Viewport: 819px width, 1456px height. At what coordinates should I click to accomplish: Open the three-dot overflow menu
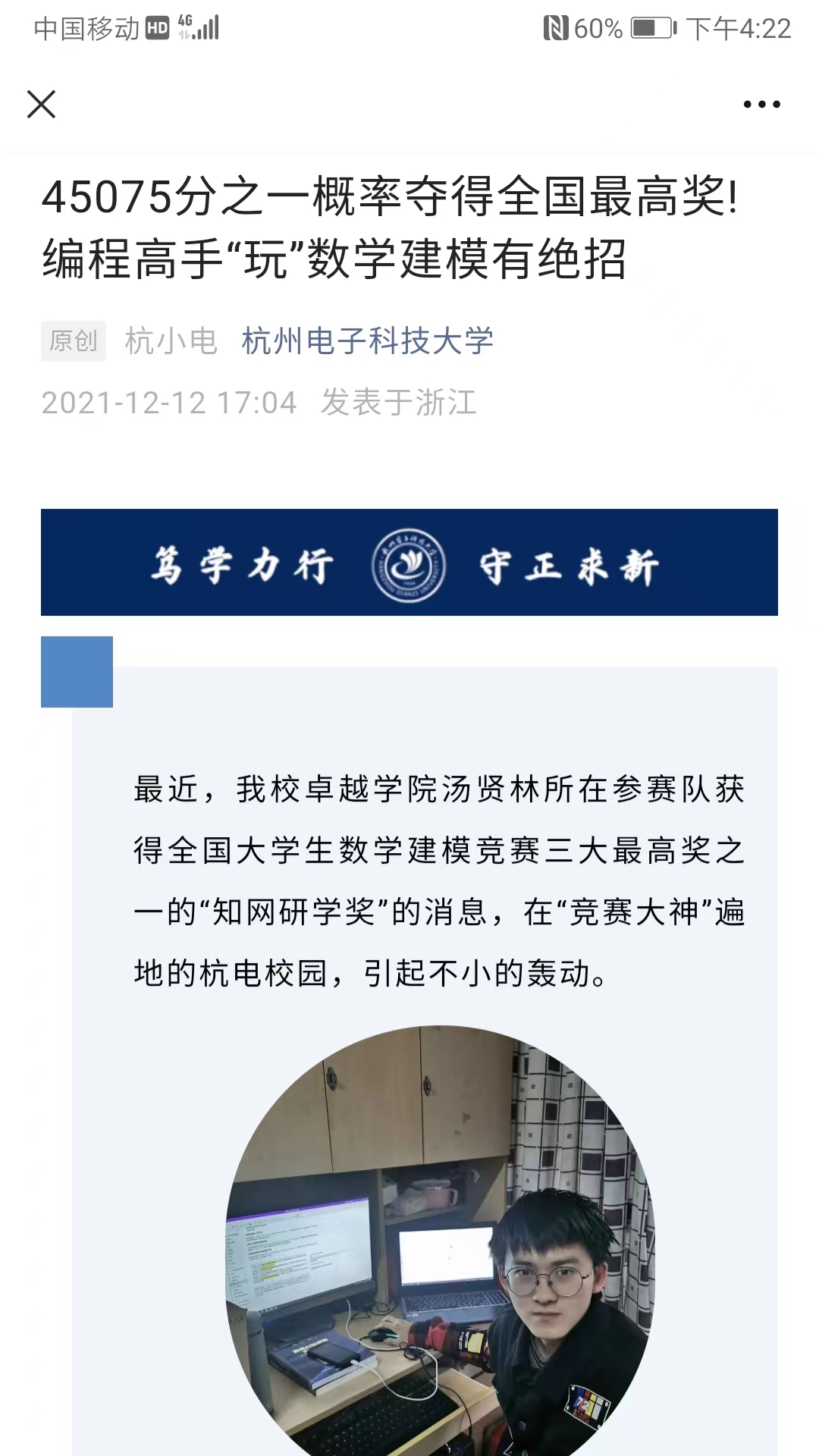[761, 105]
